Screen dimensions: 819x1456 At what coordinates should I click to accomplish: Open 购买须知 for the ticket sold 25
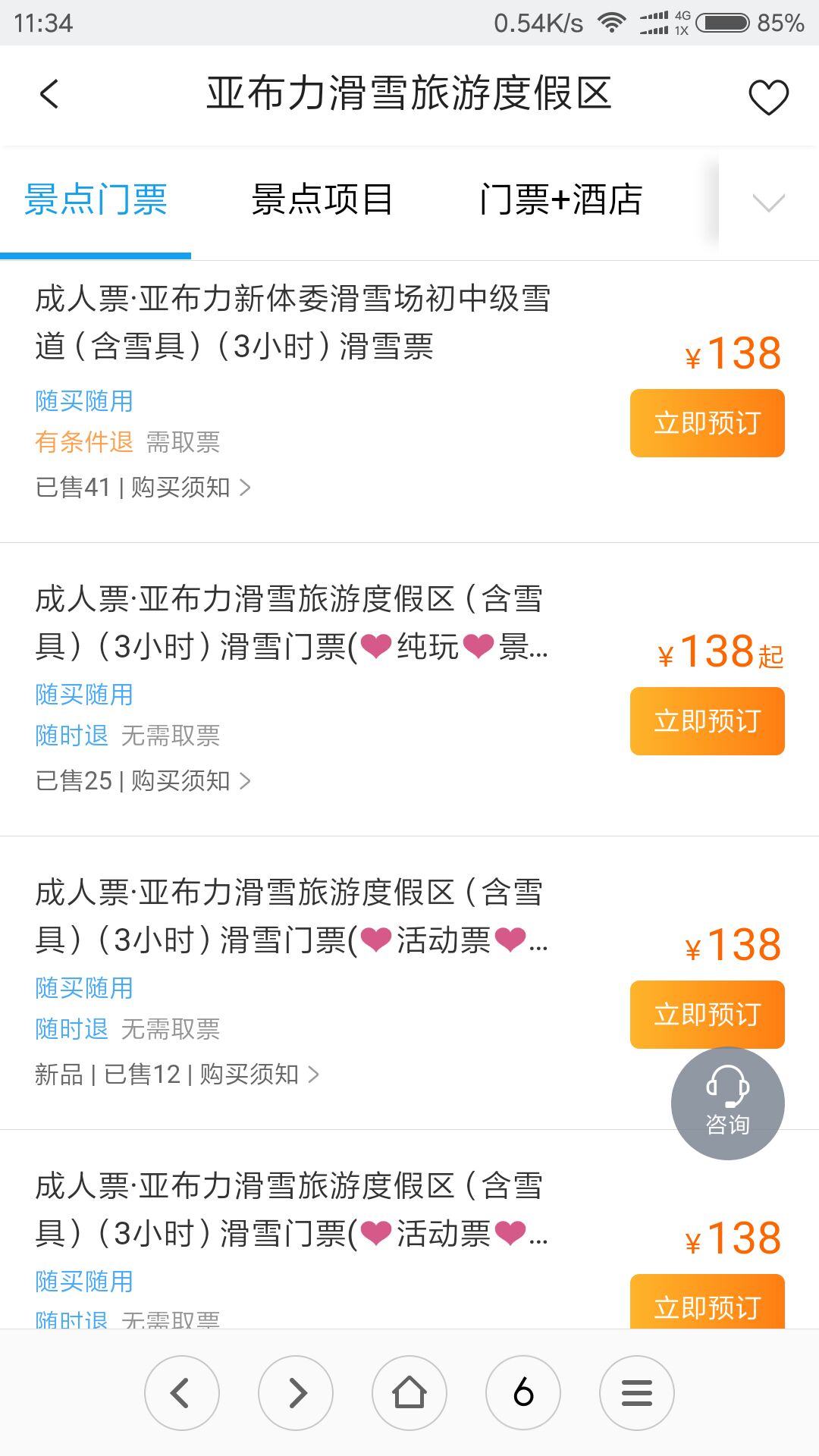point(190,780)
